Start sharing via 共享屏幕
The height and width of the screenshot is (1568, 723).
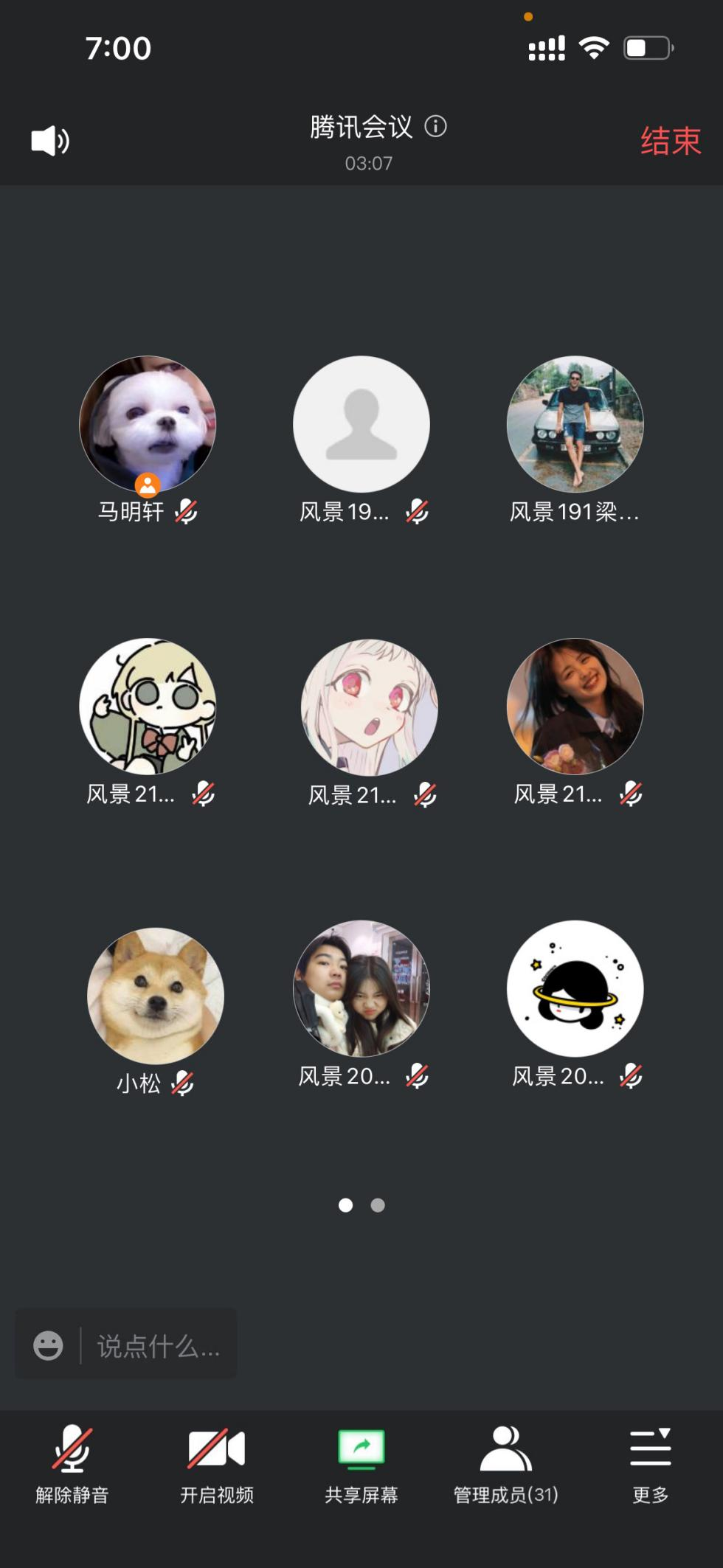click(x=361, y=1465)
